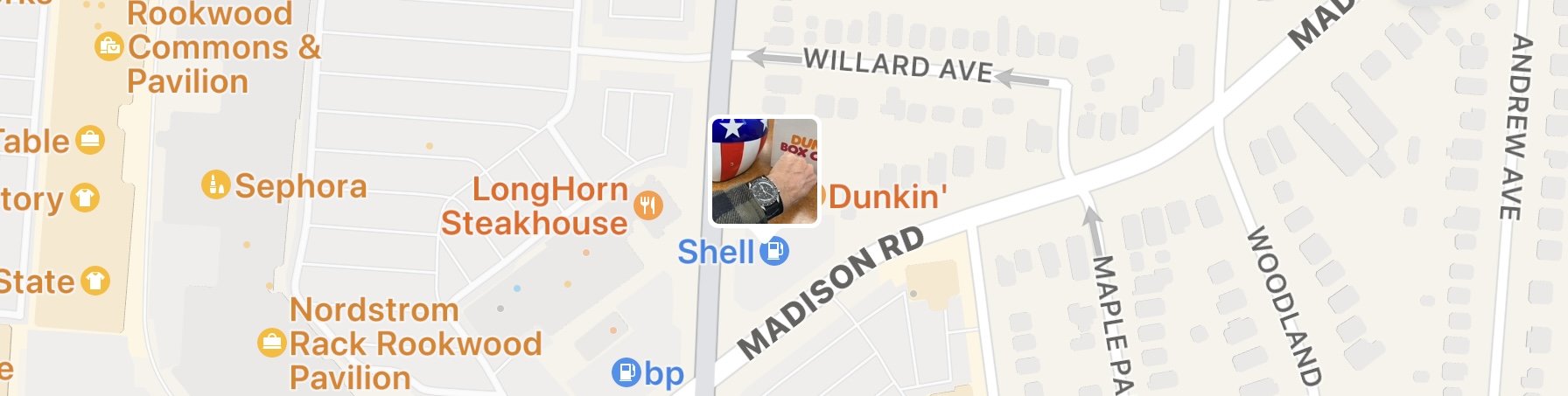Viewport: 1568px width, 396px height.
Task: Select the Dunkin' place marker
Action: point(885,197)
